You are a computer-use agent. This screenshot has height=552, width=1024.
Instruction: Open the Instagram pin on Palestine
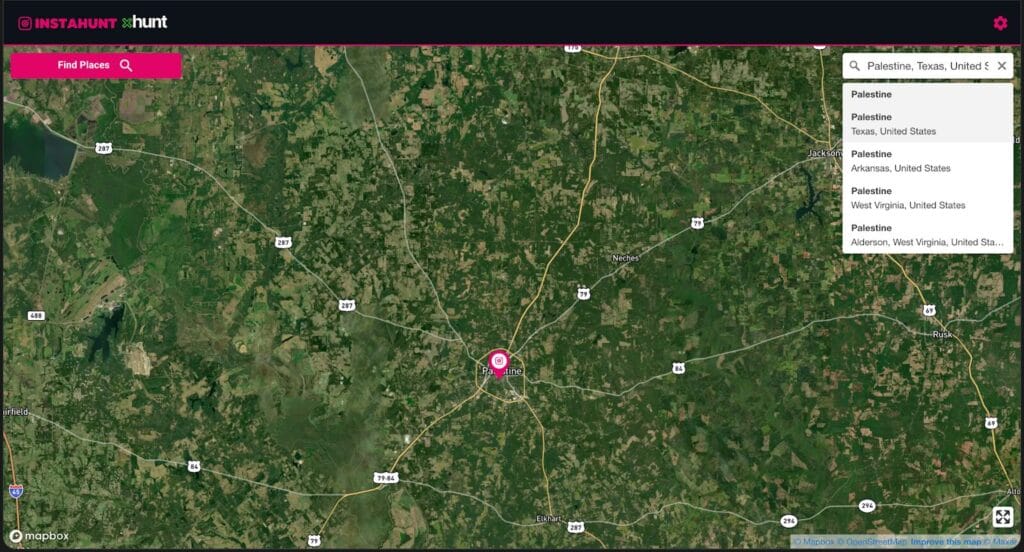(499, 361)
